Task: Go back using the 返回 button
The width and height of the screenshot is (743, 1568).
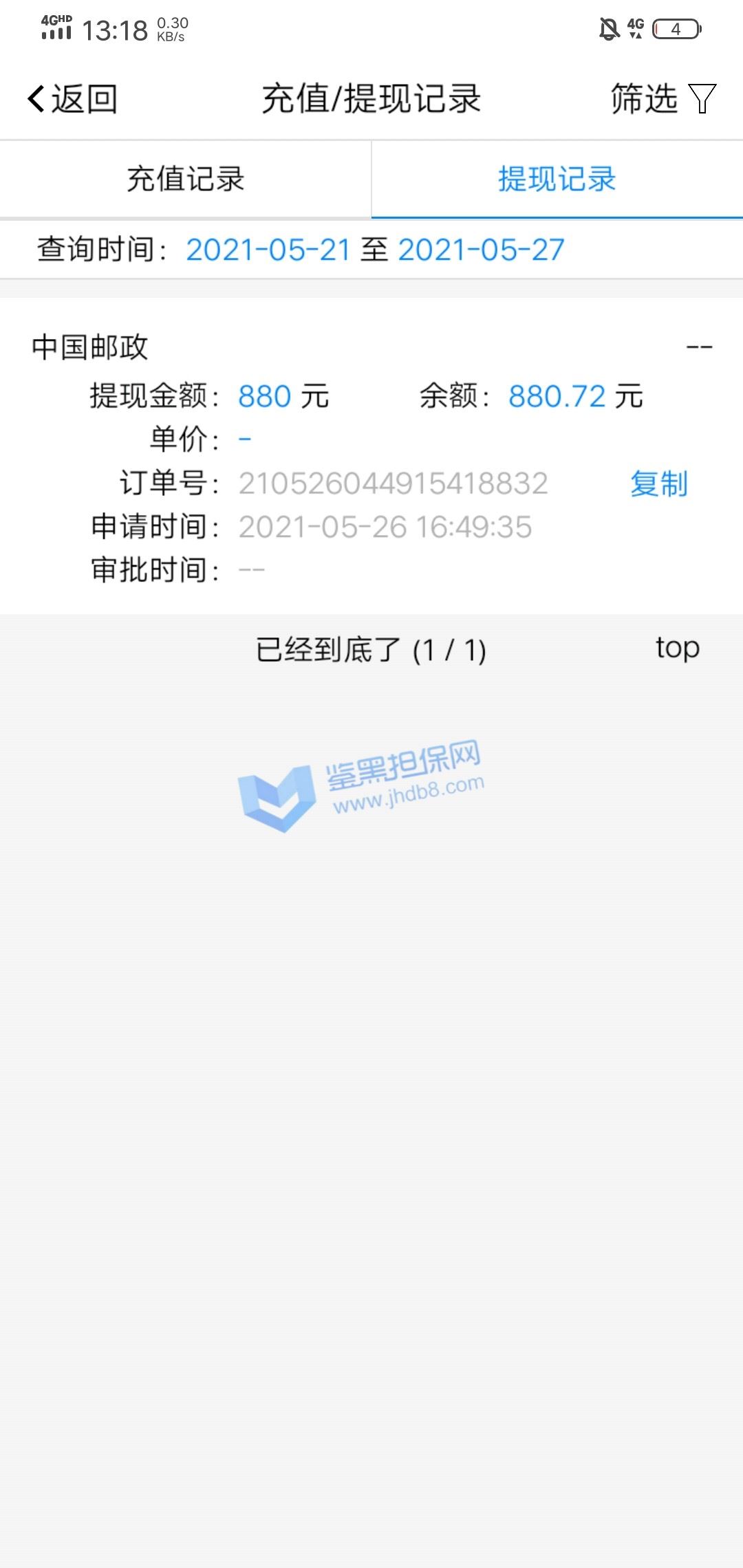Action: click(x=72, y=99)
